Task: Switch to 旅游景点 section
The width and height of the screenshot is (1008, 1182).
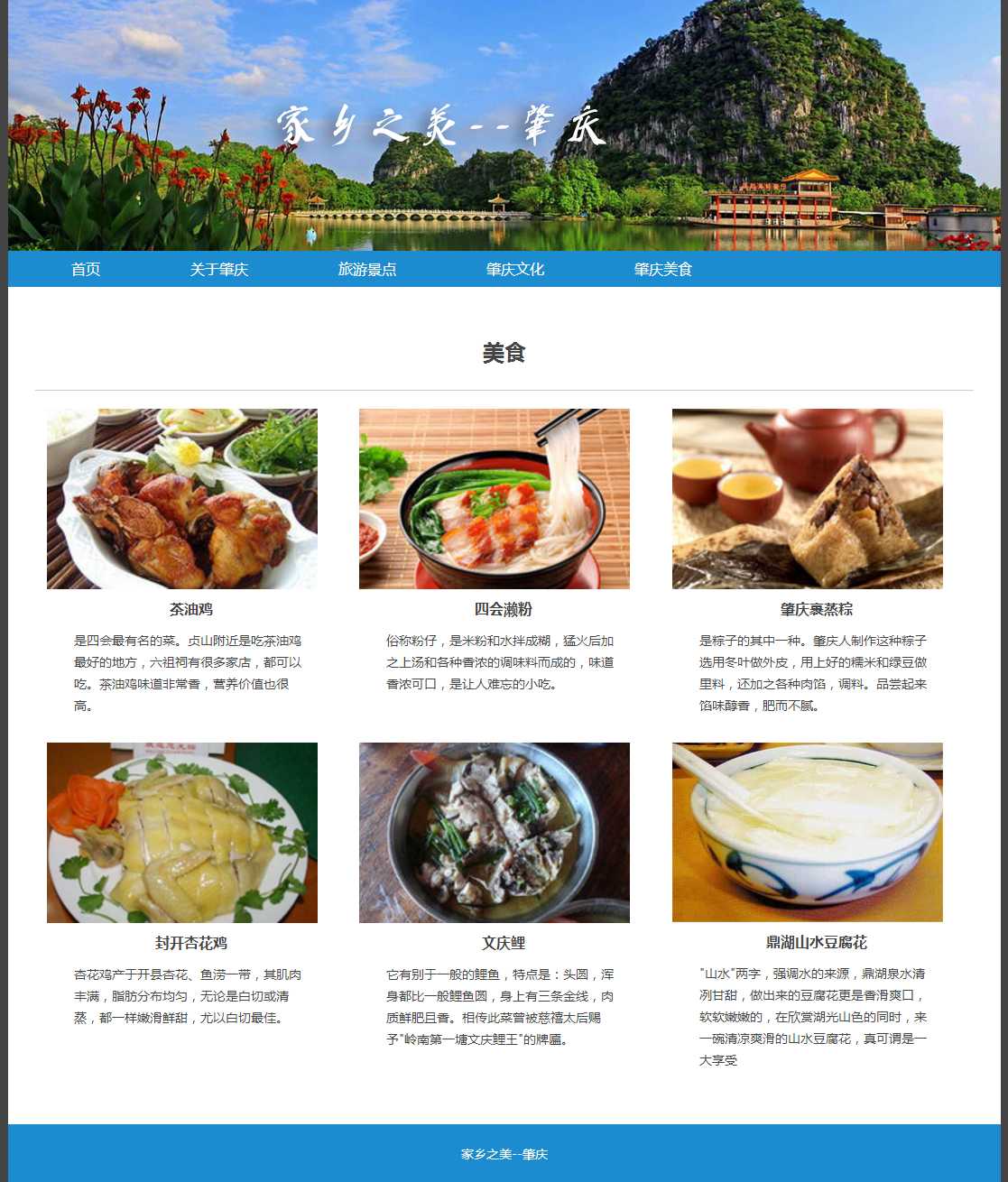Action: [366, 269]
